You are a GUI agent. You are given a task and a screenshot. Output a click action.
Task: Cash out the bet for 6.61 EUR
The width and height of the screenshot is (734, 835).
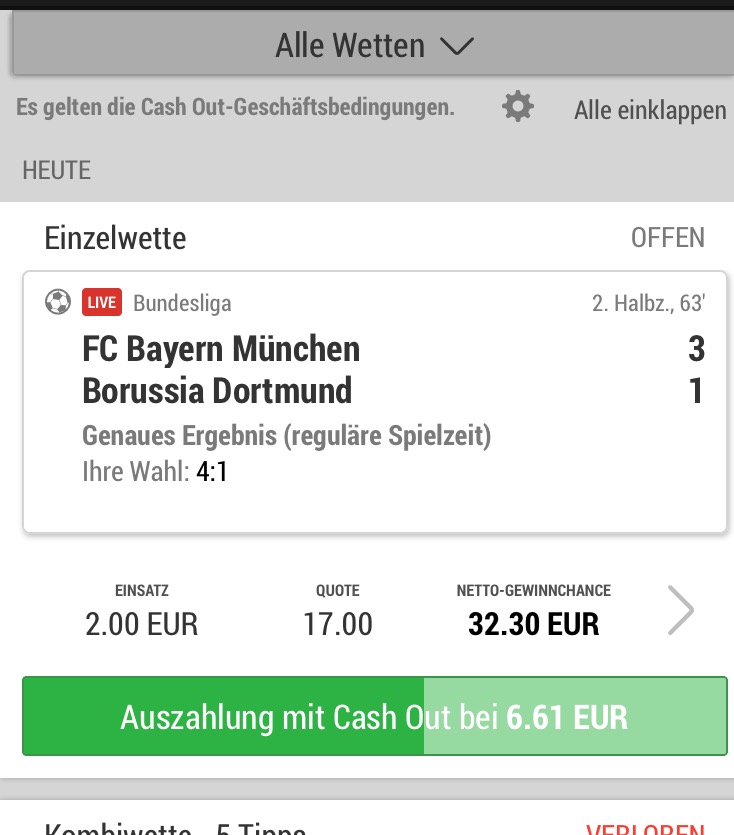click(374, 717)
